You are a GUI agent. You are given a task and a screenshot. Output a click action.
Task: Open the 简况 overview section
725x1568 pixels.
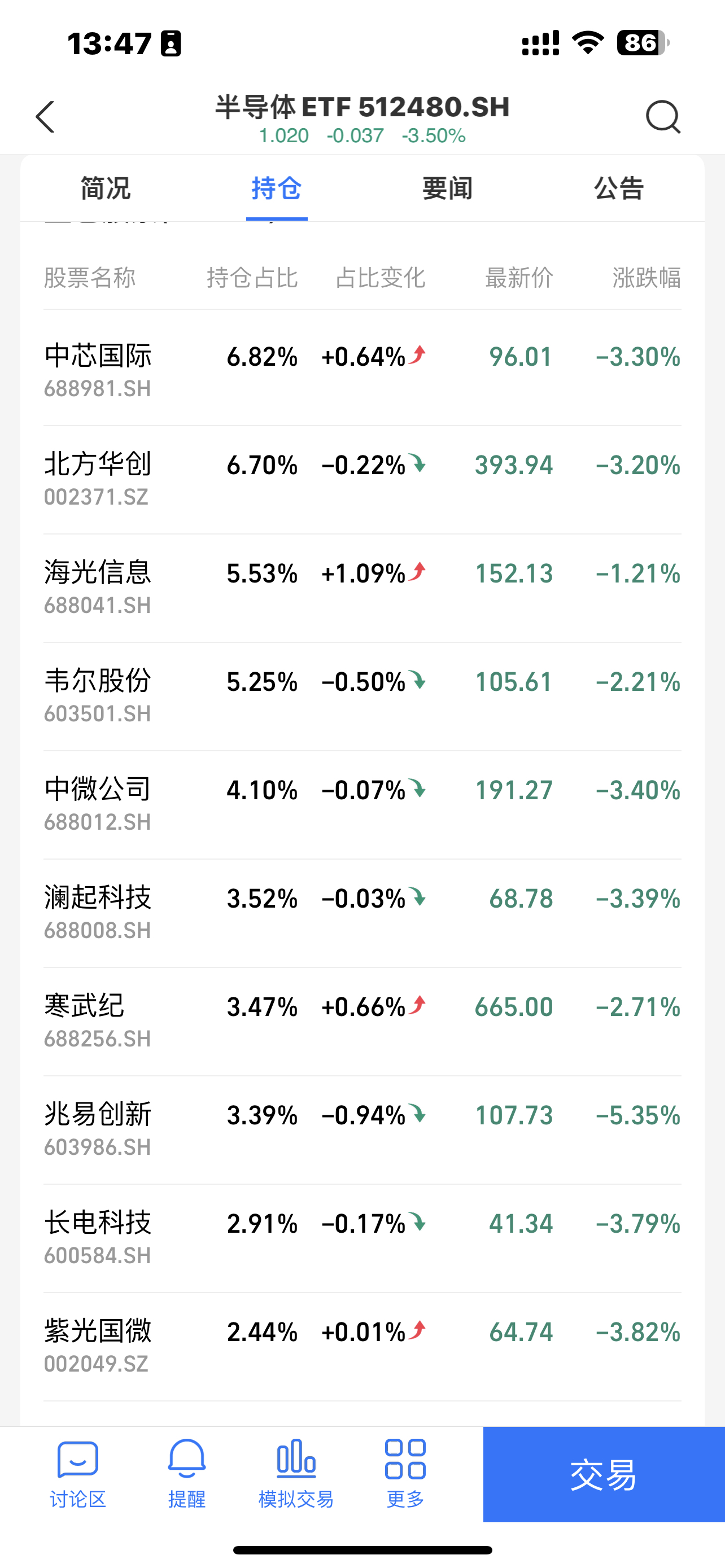104,189
